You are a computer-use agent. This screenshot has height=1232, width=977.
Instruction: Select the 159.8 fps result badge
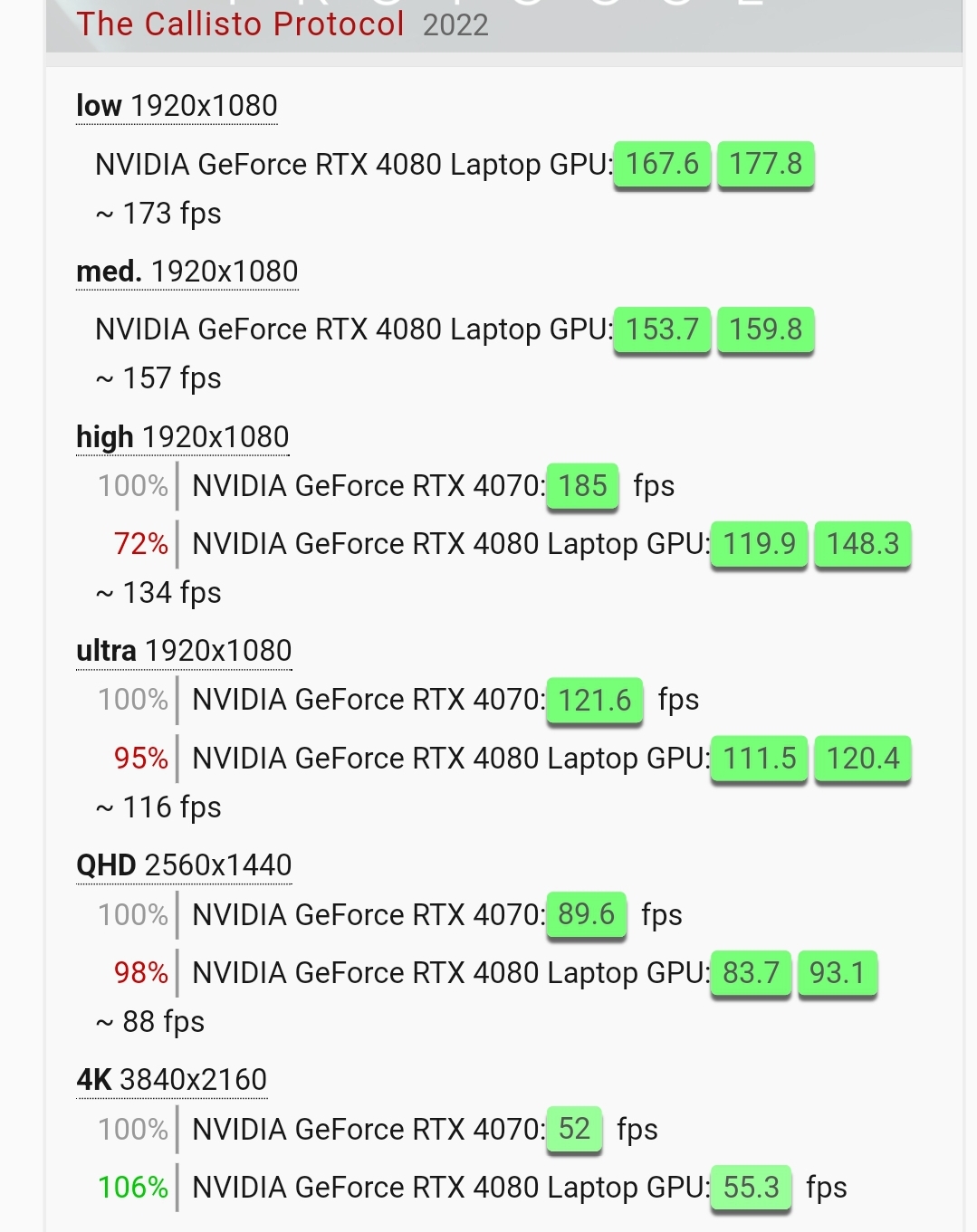(765, 329)
